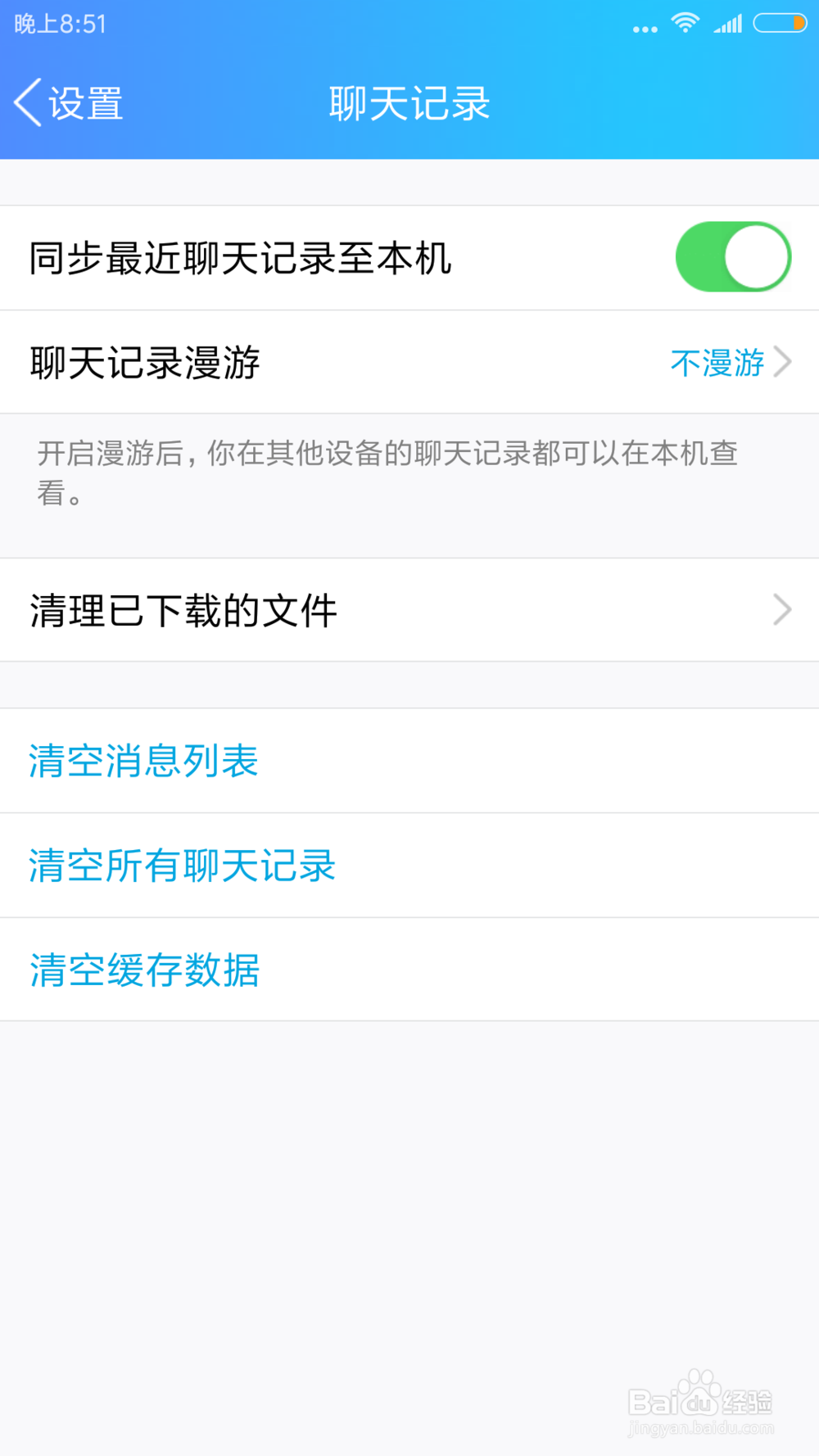Tap the three-dot notification indicator
819x1456 pixels.
645,29
